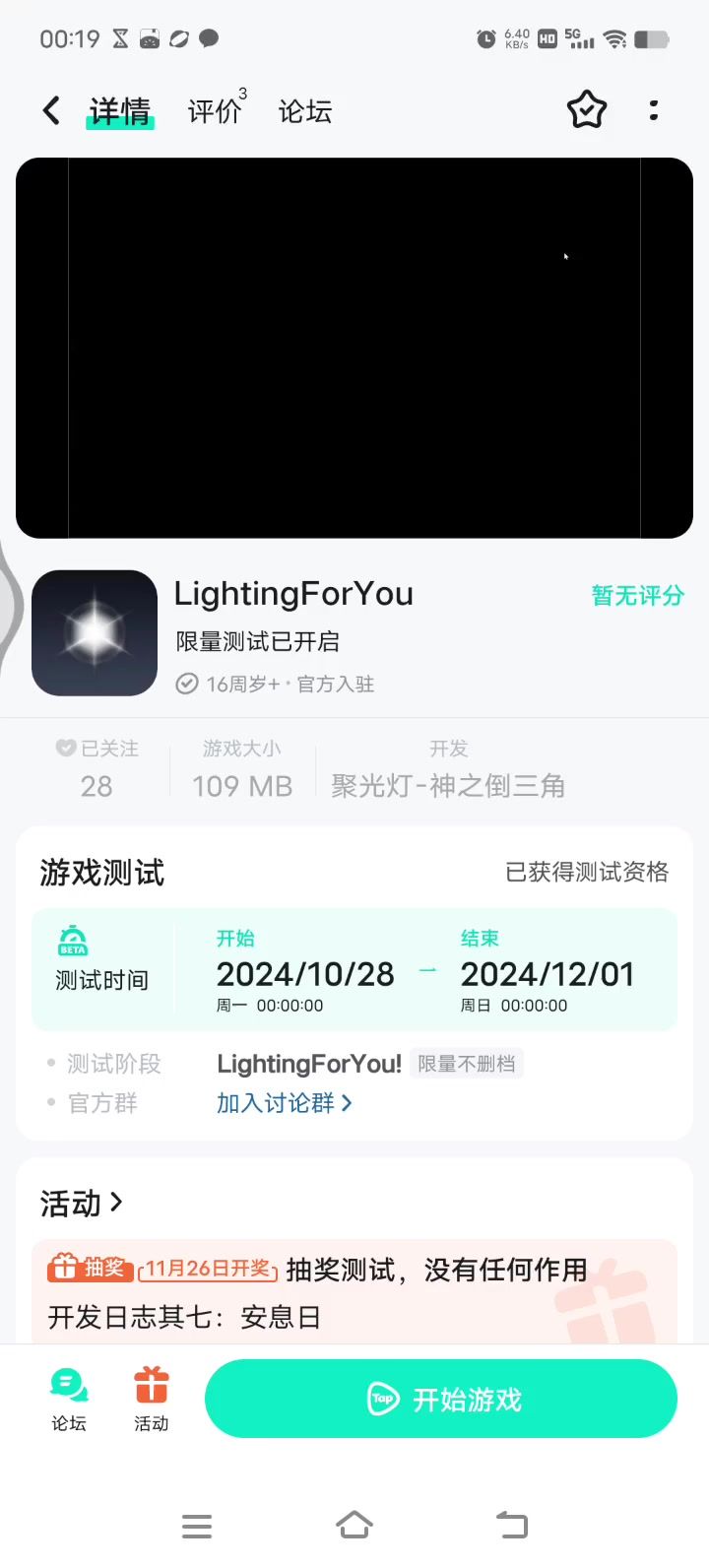Tap 开始游戏 to start the game
This screenshot has height=1568, width=709.
440,1399
